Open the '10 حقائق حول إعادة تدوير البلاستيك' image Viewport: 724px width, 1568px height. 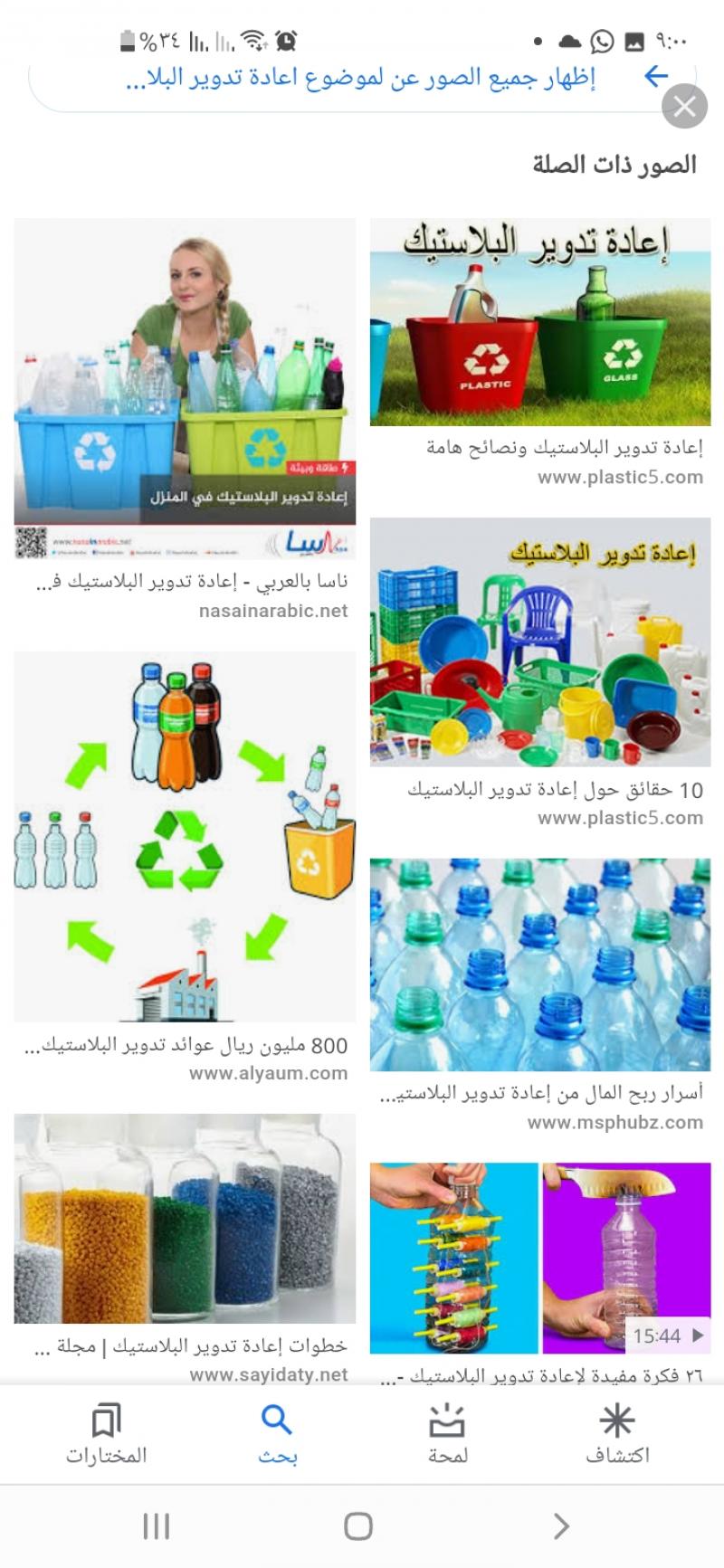[x=539, y=641]
